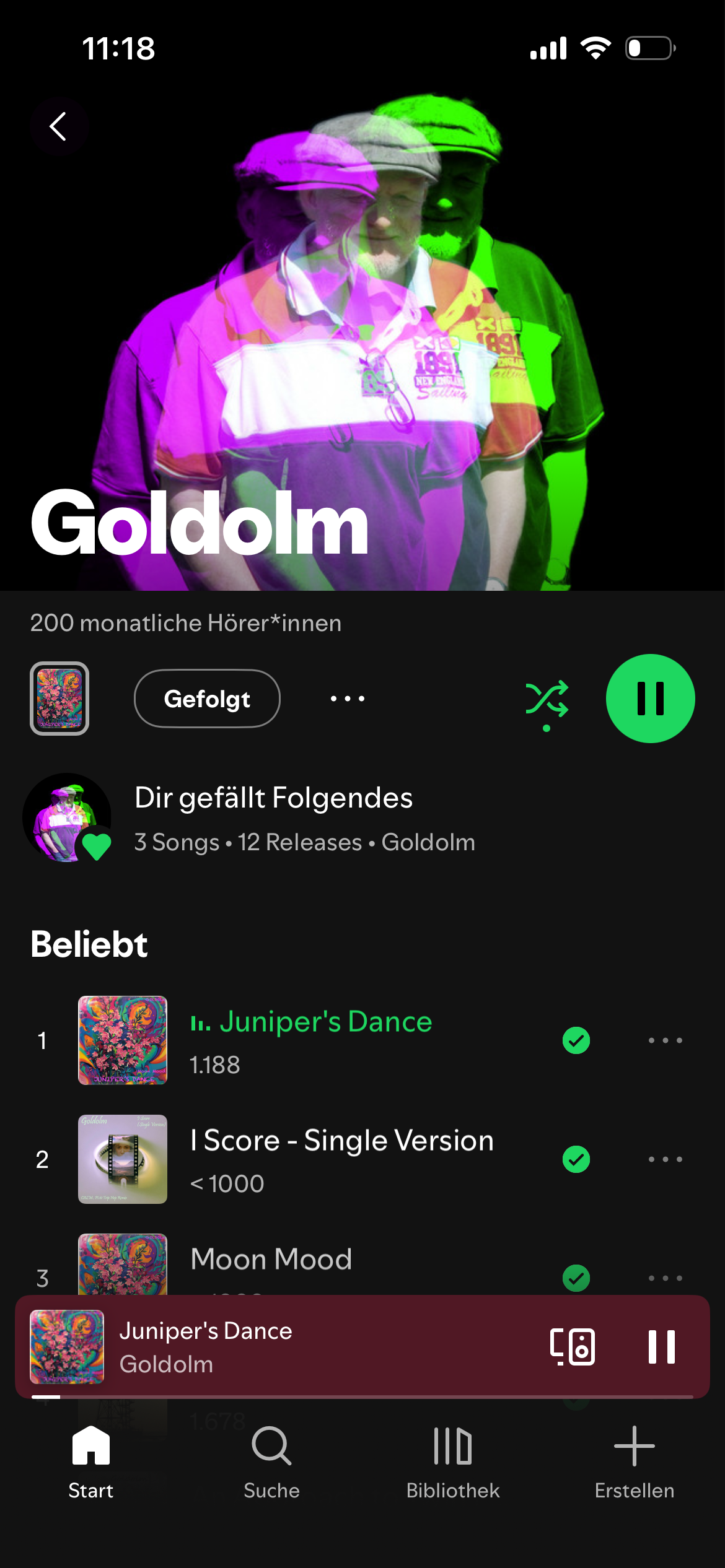This screenshot has height=1568, width=725.
Task: Tap the Gefolgt button to unfollow
Action: click(x=207, y=699)
